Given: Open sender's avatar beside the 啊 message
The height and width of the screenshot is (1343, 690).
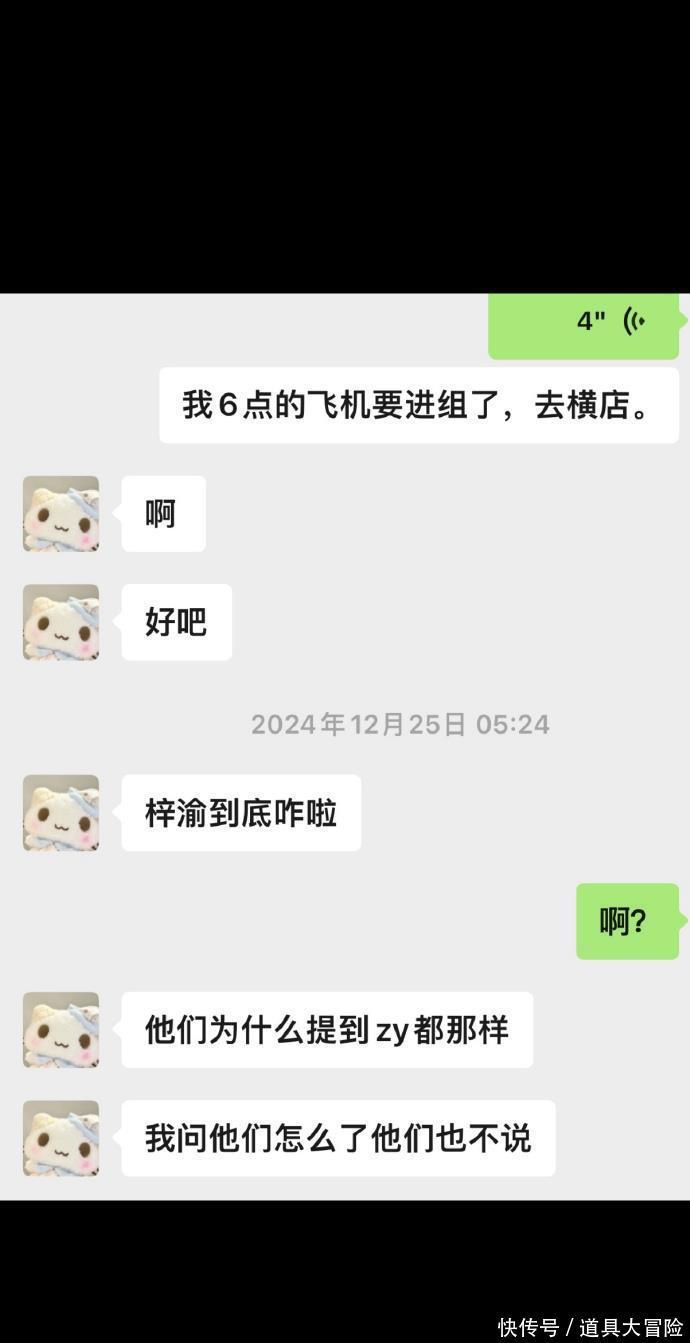Looking at the screenshot, I should [61, 514].
